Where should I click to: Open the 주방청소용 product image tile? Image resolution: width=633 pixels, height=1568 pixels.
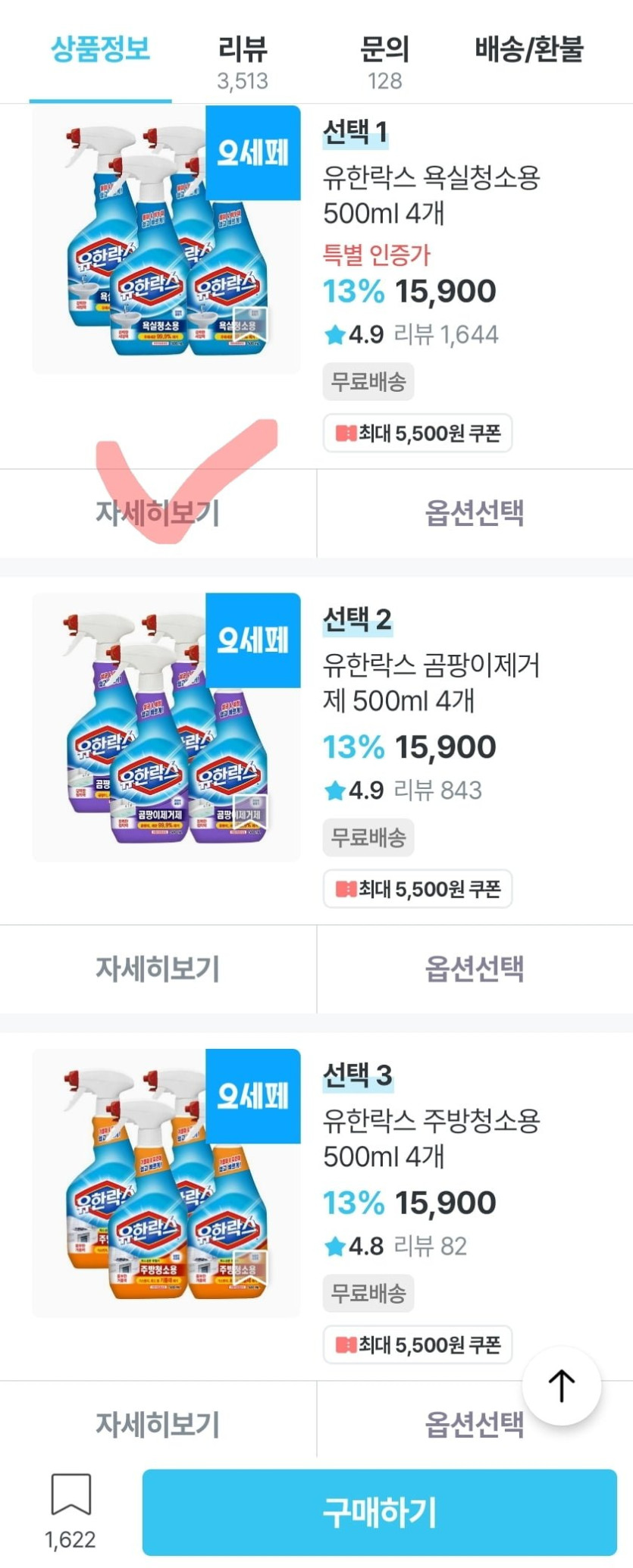166,1182
